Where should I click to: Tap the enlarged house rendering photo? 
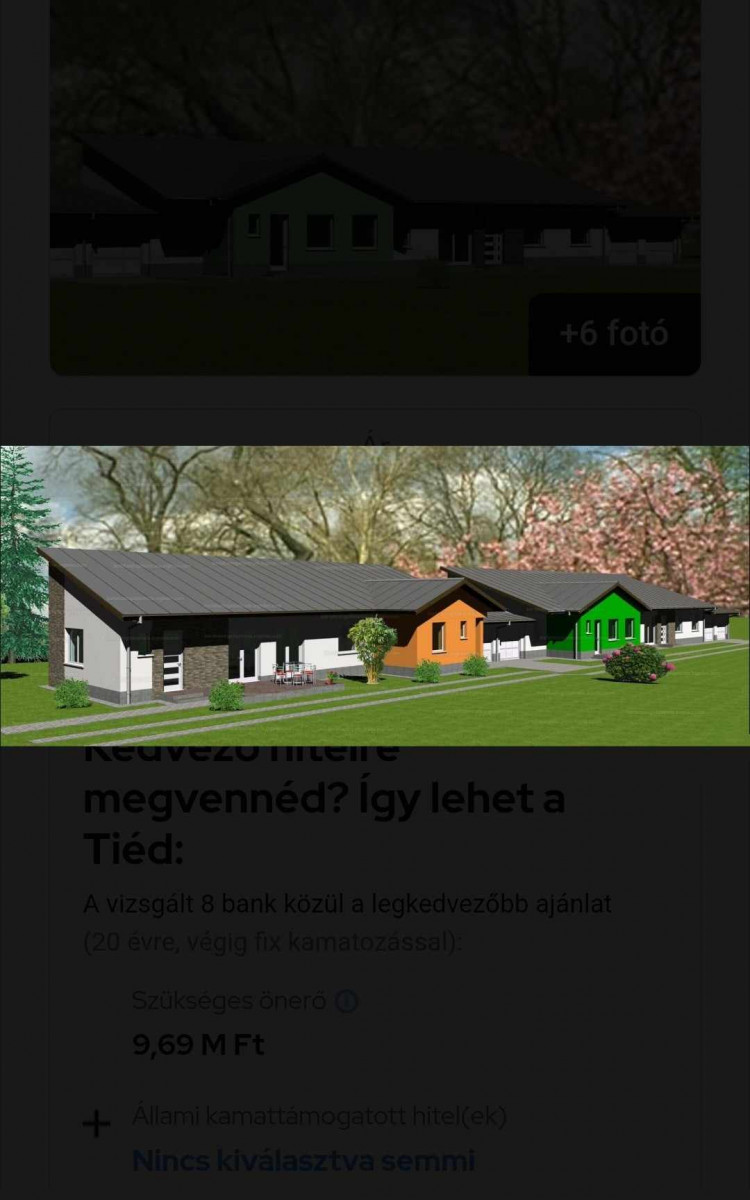click(375, 596)
